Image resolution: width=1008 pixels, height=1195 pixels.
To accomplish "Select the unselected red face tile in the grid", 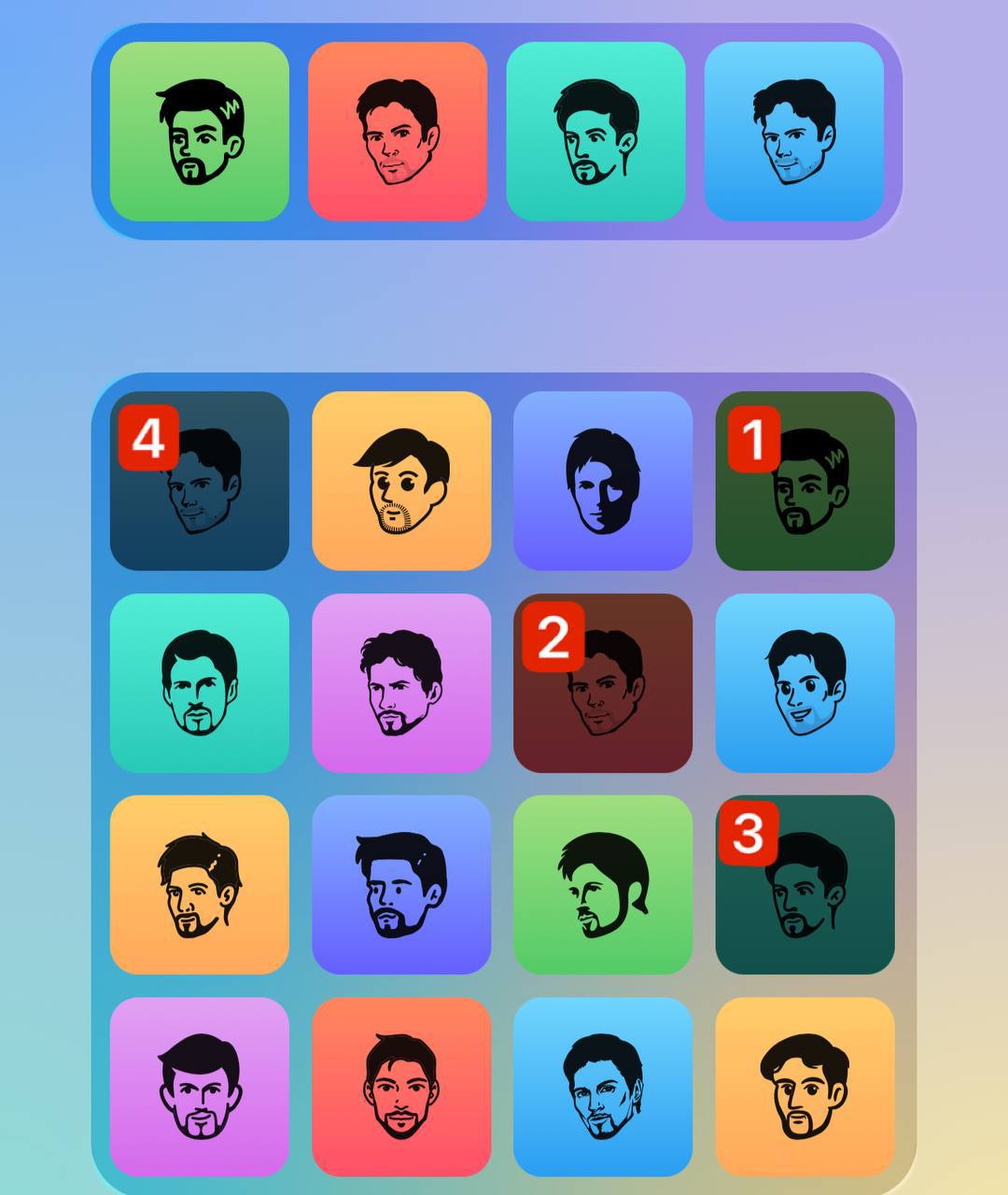I will click(401, 1087).
